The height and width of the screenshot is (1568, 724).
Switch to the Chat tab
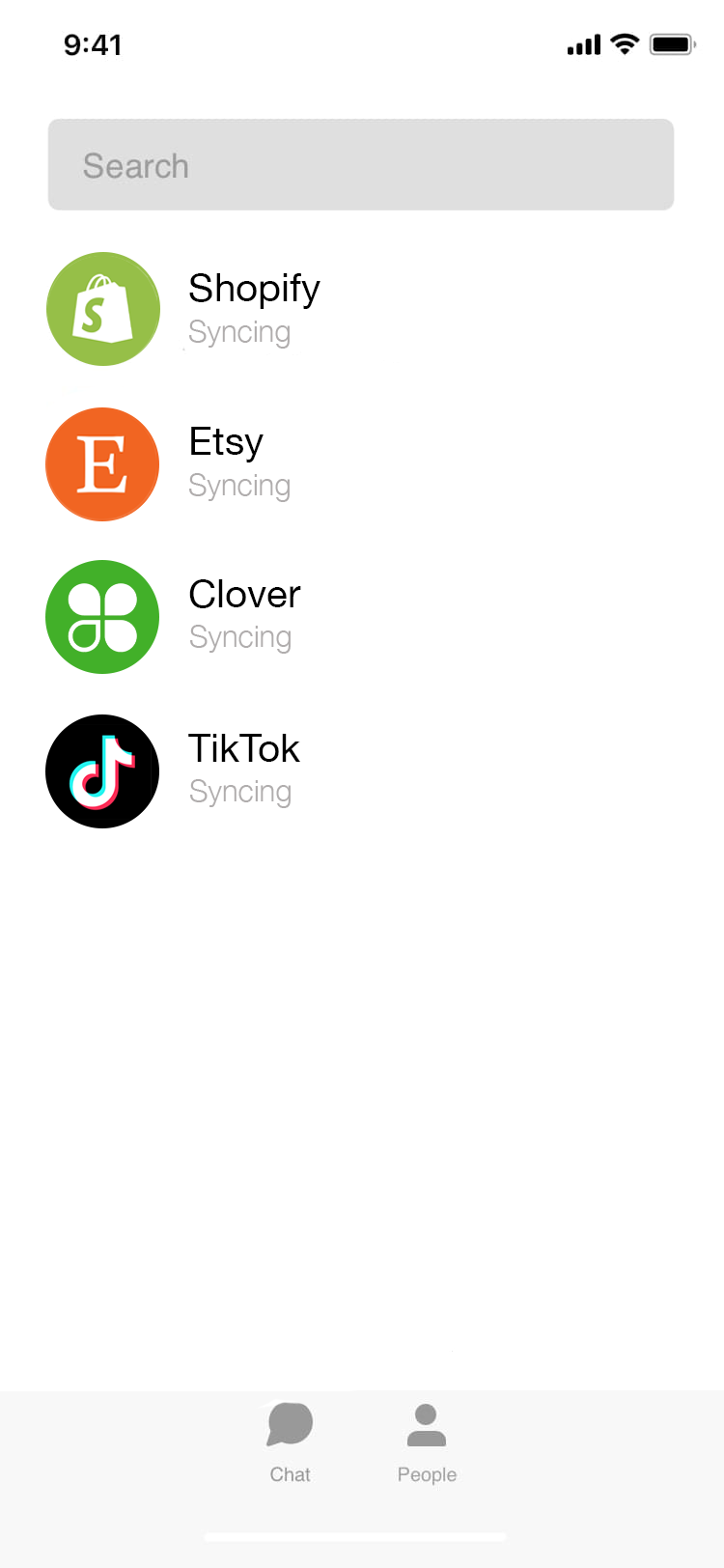[x=290, y=1443]
